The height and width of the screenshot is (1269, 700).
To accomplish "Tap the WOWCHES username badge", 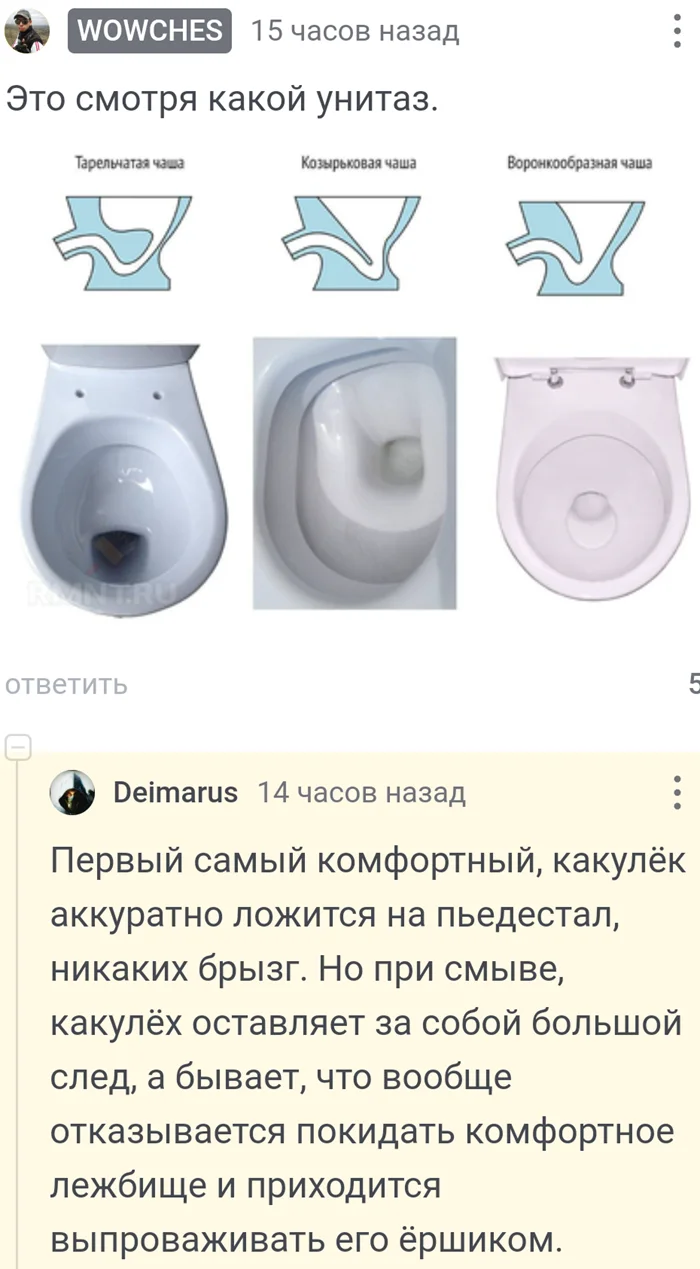I will [x=150, y=31].
